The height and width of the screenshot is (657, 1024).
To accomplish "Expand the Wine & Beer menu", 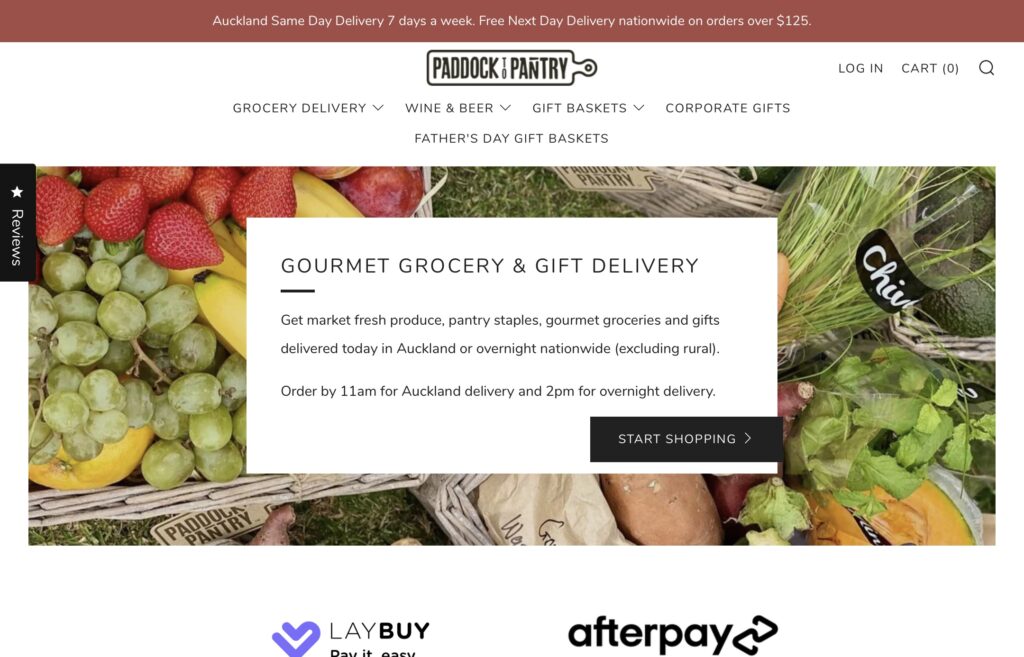I will coord(457,108).
